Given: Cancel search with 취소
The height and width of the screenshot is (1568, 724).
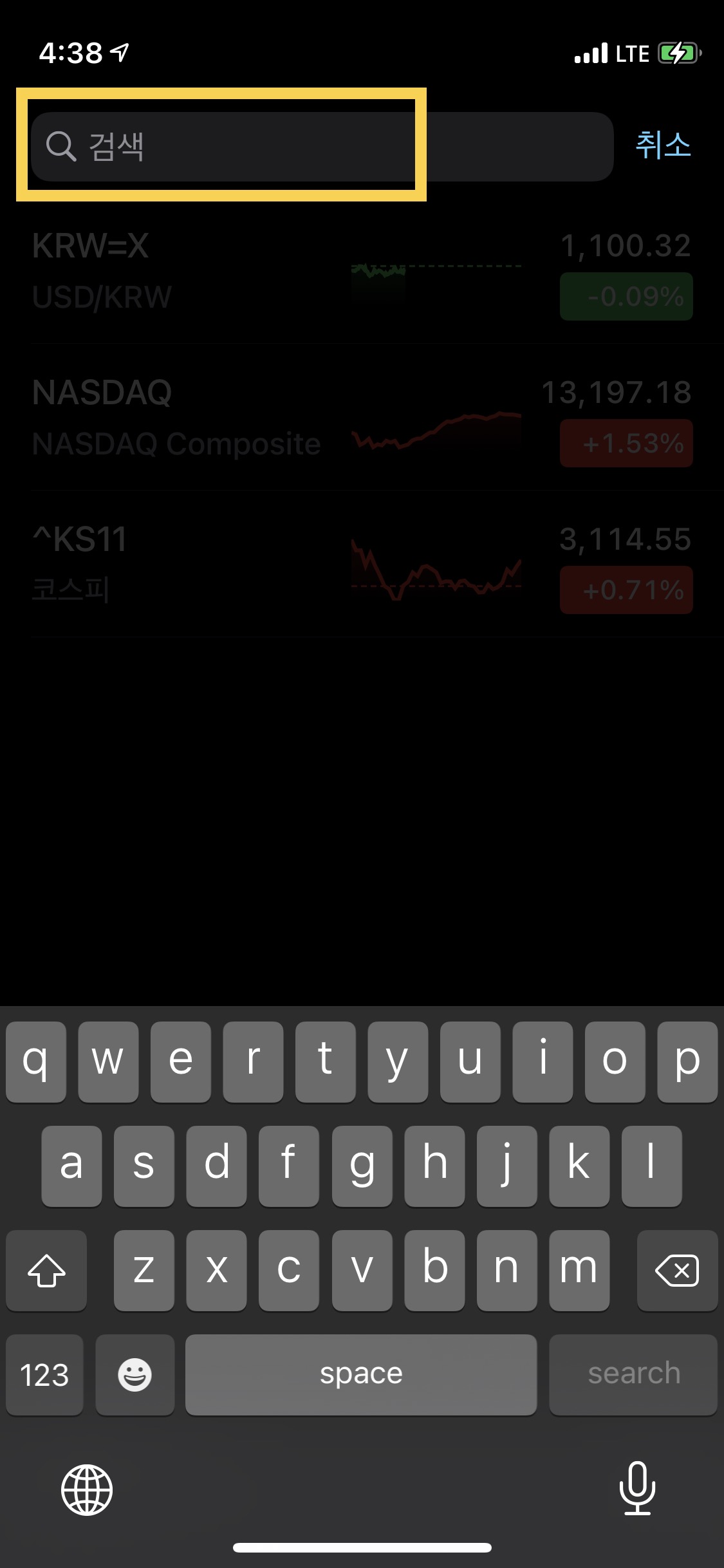Looking at the screenshot, I should pos(663,145).
